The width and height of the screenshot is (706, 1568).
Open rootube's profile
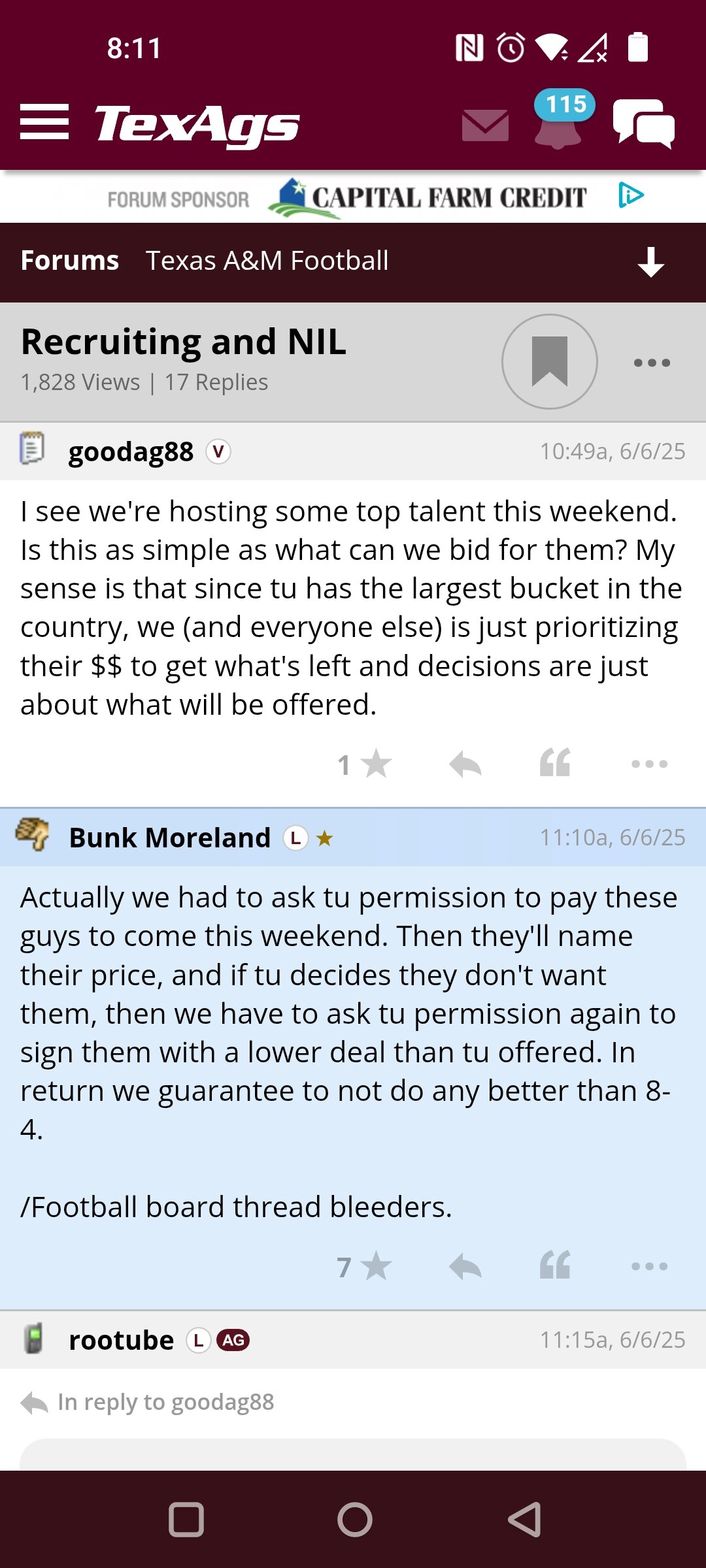tap(122, 1340)
